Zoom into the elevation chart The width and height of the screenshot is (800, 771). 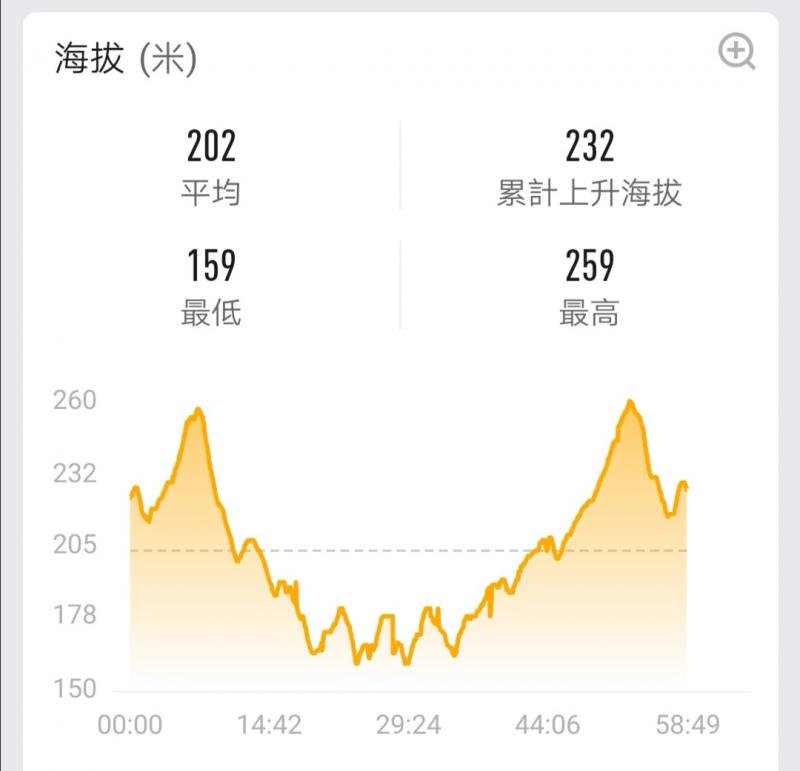pyautogui.click(x=737, y=51)
